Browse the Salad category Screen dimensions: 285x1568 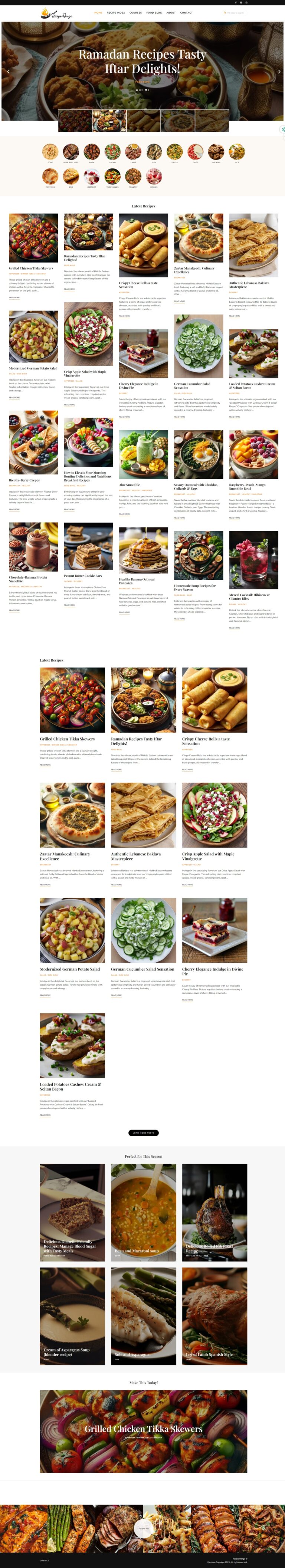point(112,152)
